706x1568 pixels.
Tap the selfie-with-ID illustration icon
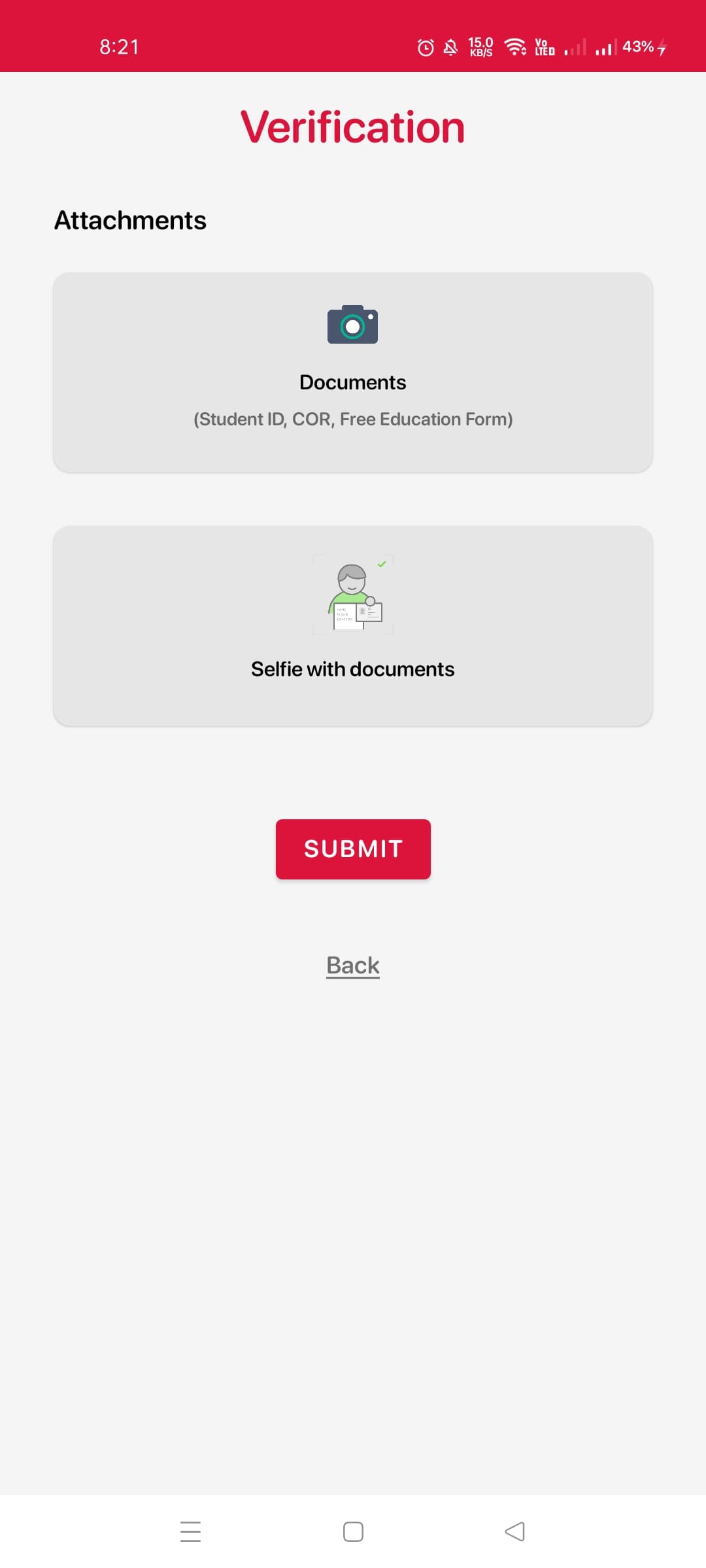[x=352, y=596]
